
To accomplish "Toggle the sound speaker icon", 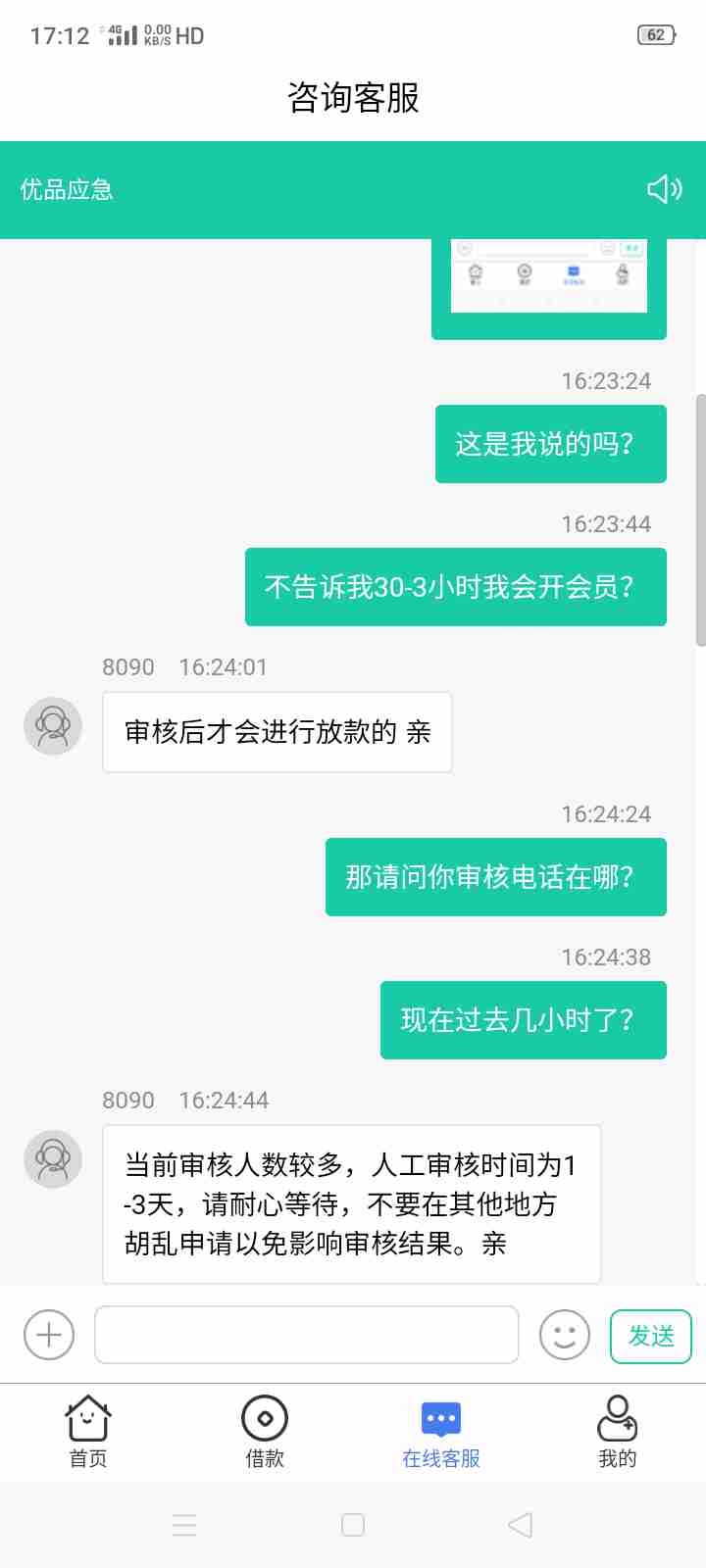I will 664,189.
